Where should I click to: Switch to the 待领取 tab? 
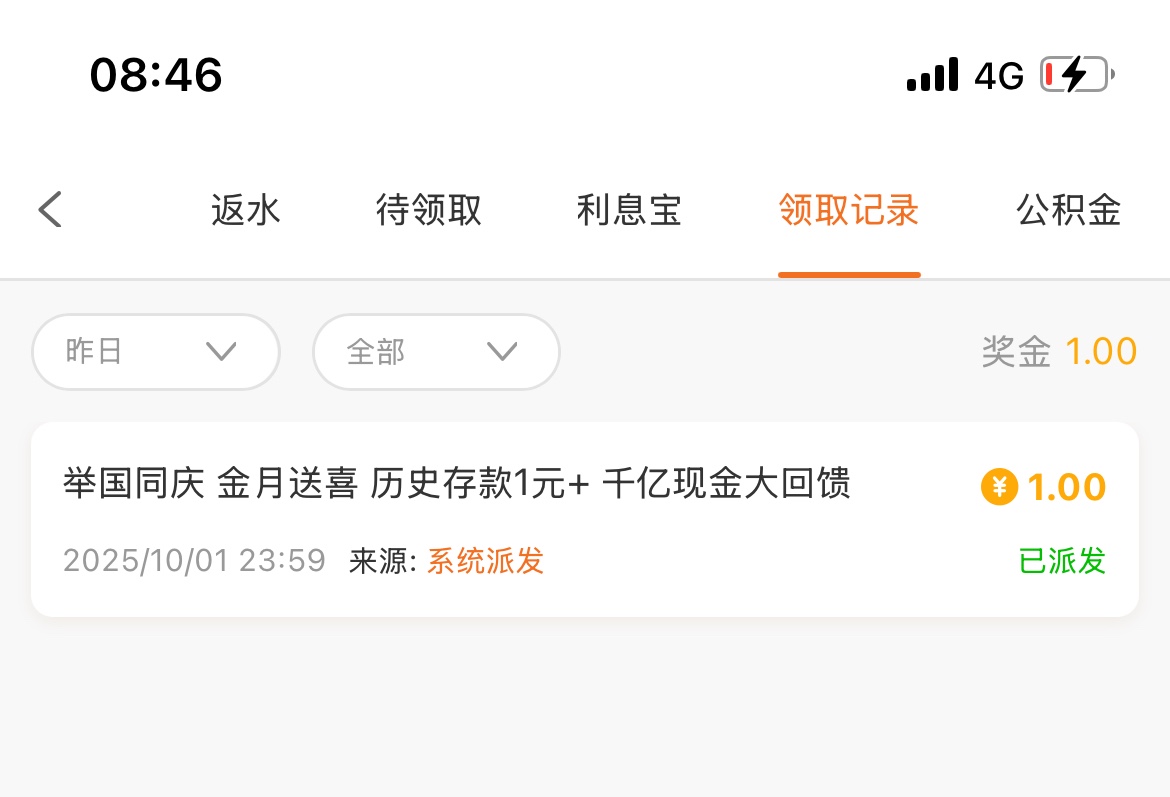(429, 210)
